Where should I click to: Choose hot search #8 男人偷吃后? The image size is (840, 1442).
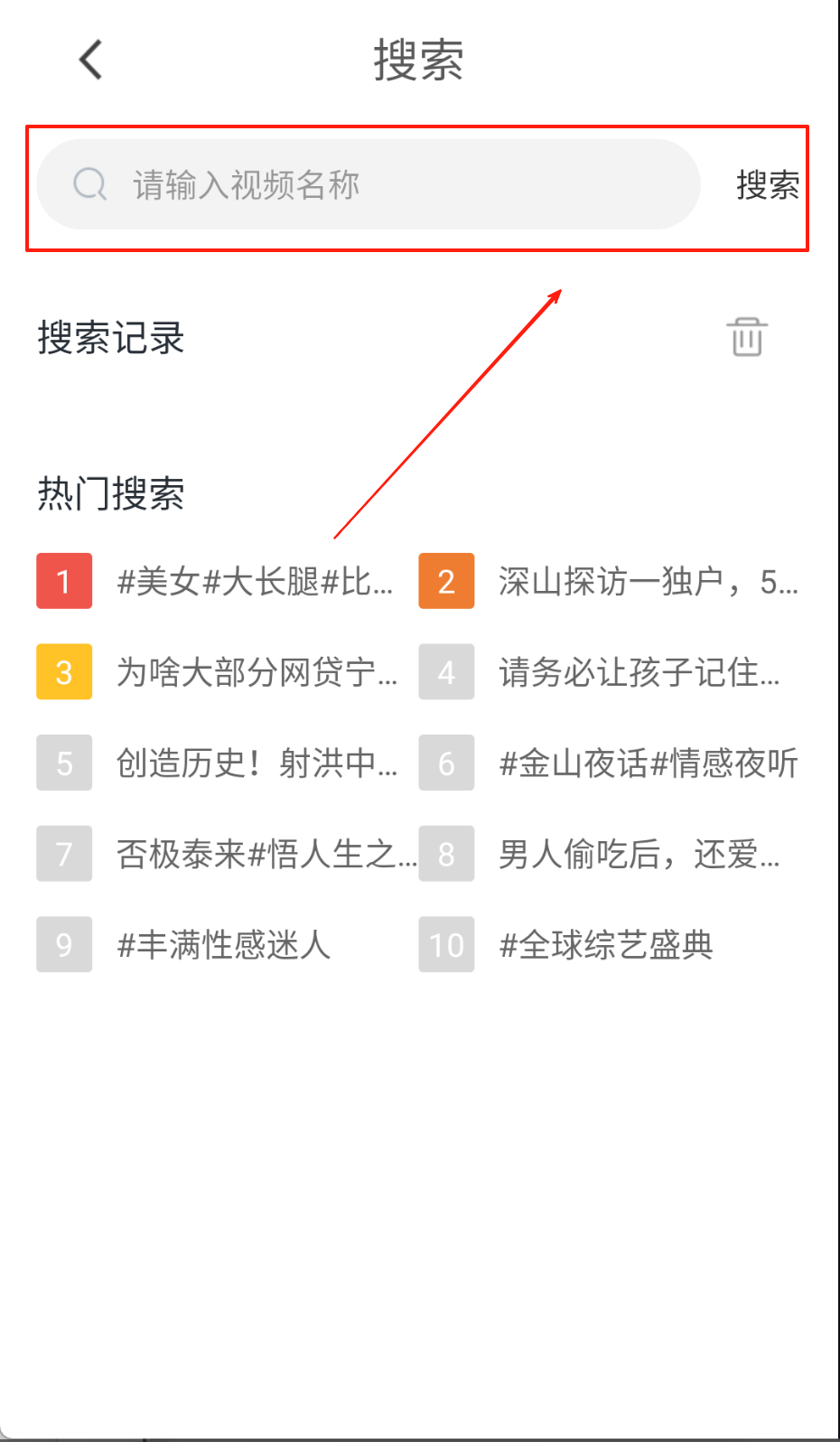[639, 854]
